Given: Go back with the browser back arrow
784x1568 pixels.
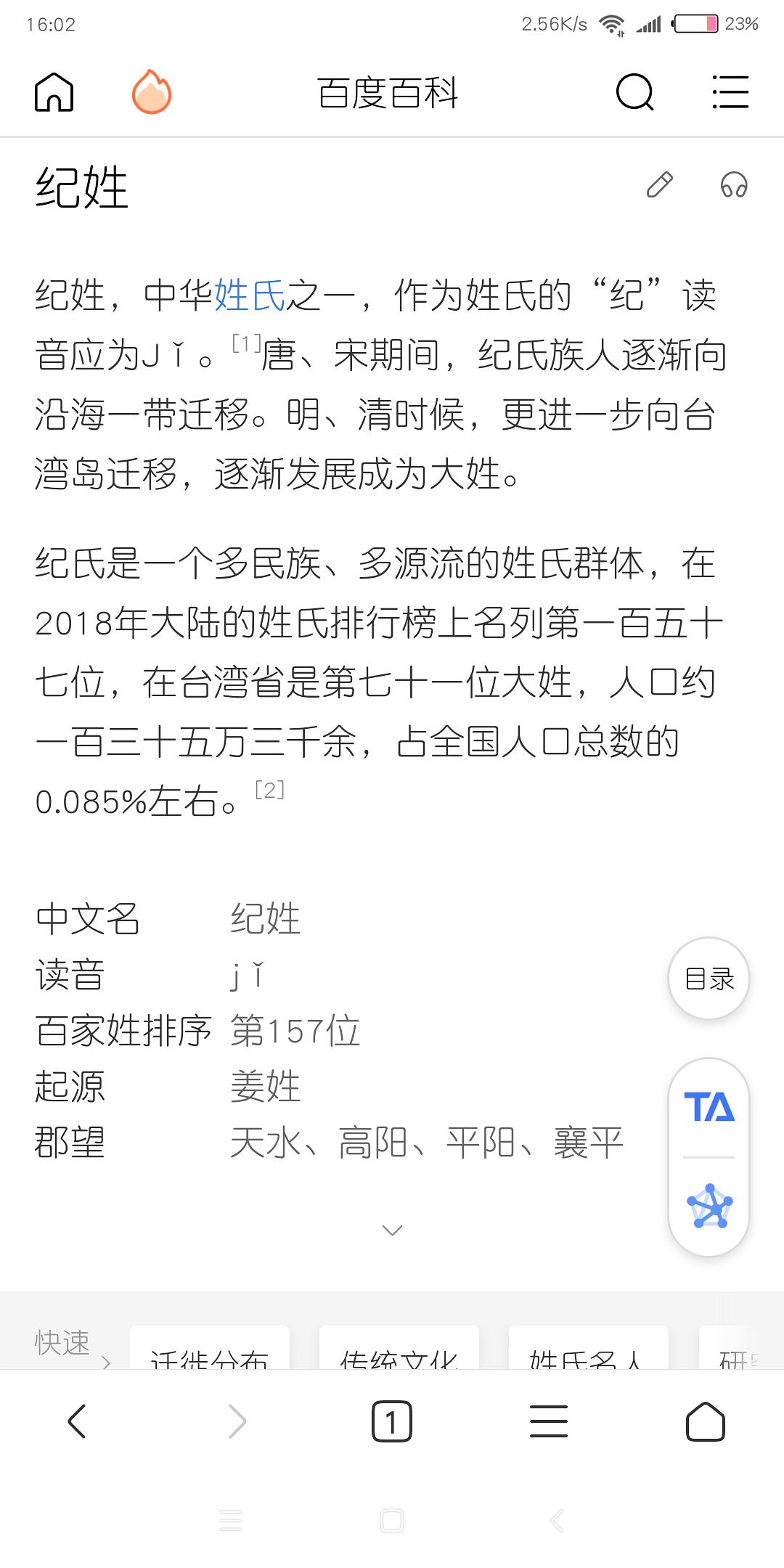Looking at the screenshot, I should pos(77,1421).
